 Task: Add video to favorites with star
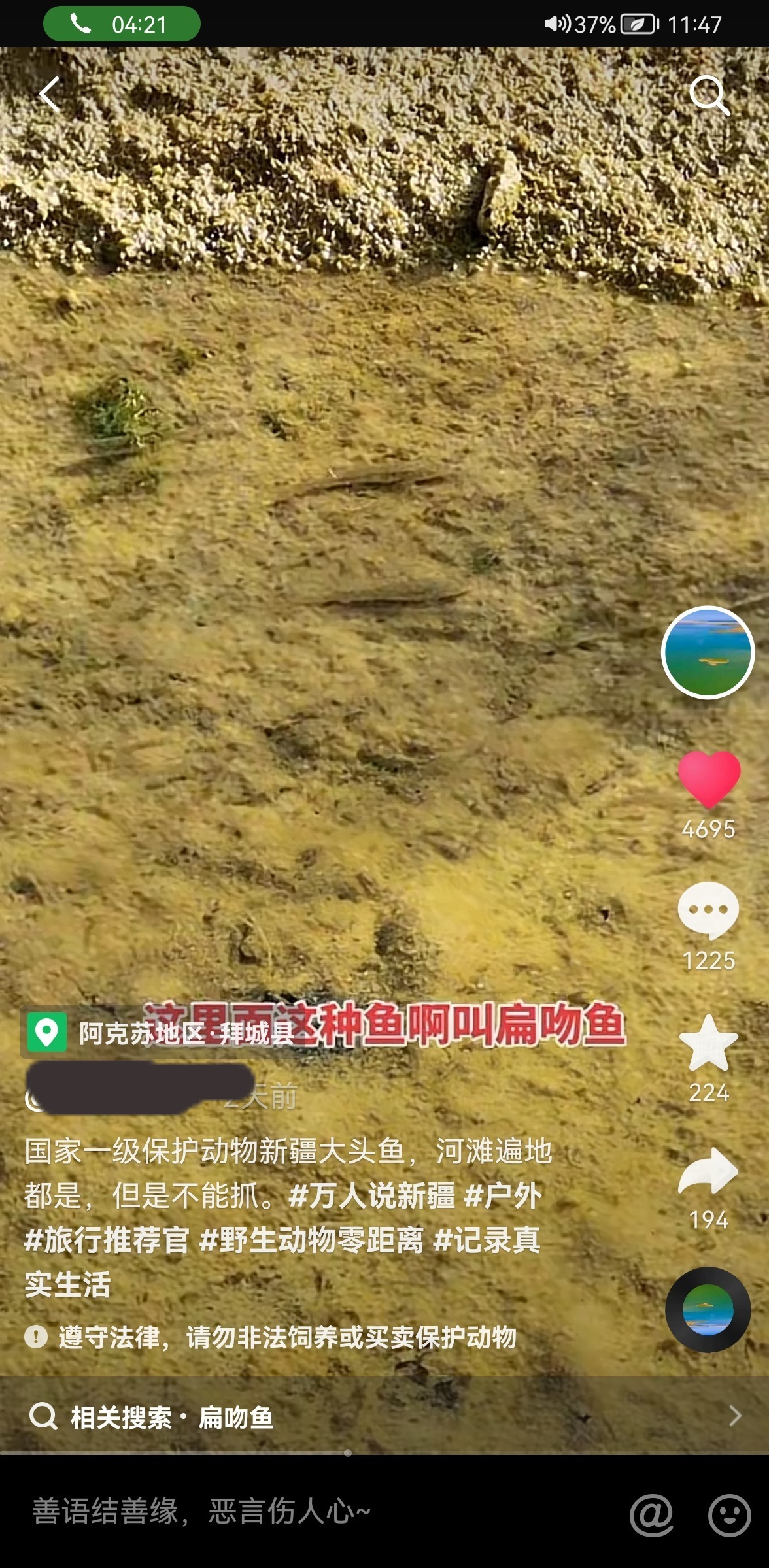(x=709, y=1044)
